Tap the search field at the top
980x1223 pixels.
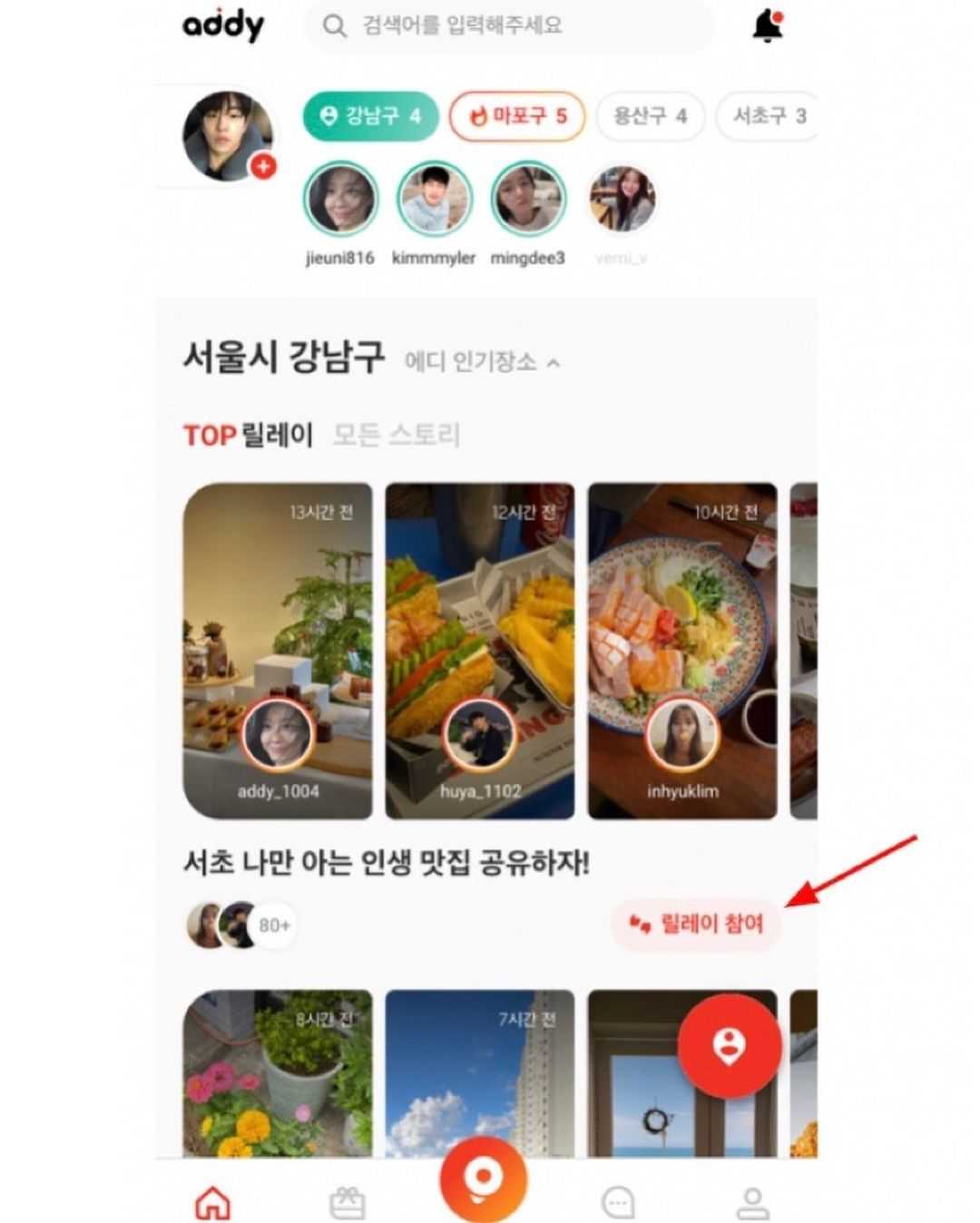508,25
